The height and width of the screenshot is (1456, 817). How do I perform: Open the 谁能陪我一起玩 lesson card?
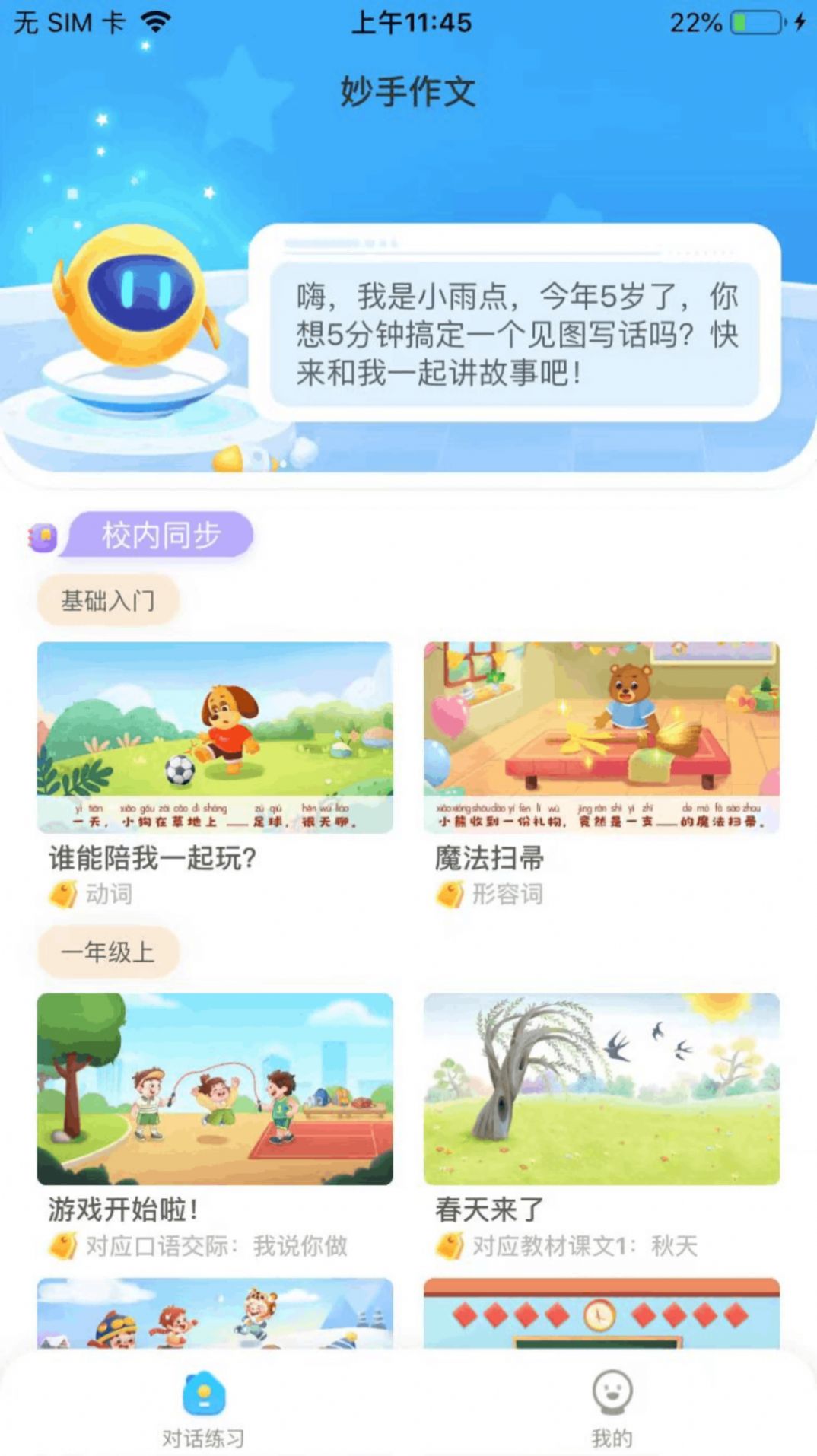(x=215, y=742)
